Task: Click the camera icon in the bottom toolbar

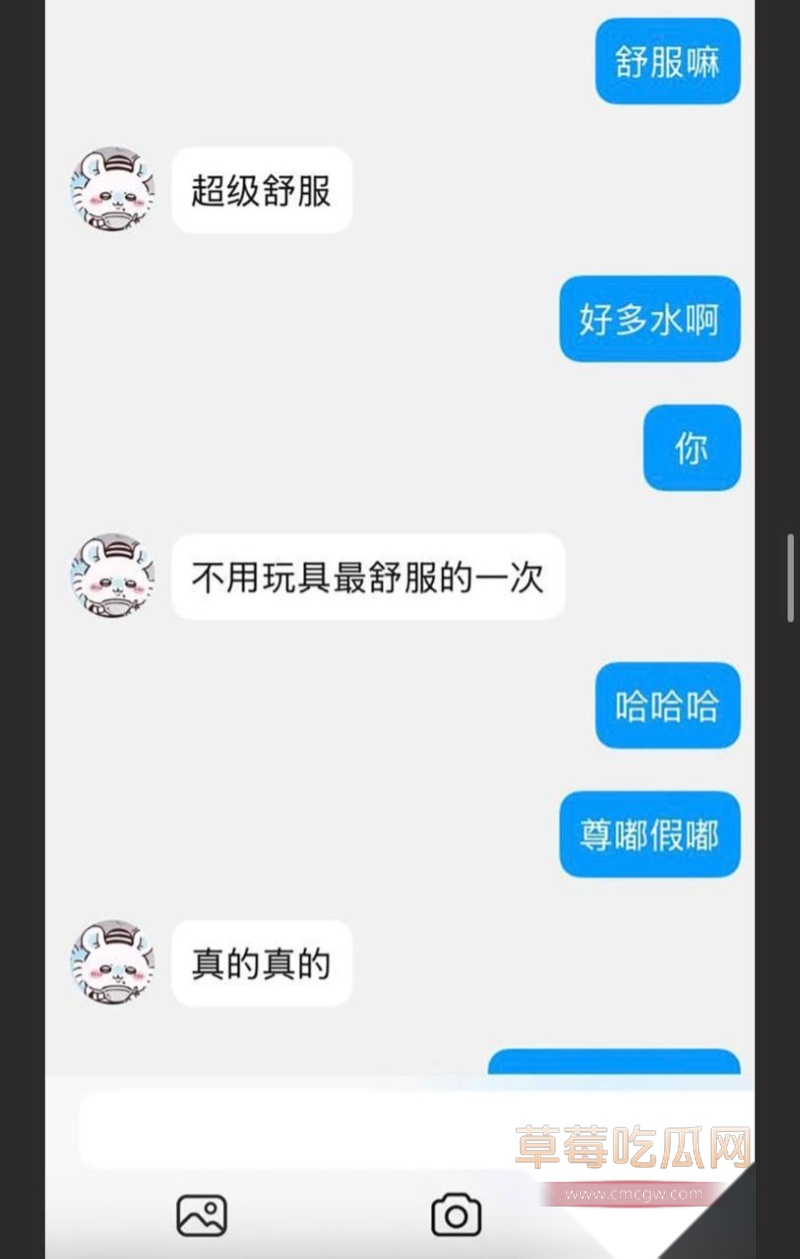Action: pyautogui.click(x=455, y=1215)
